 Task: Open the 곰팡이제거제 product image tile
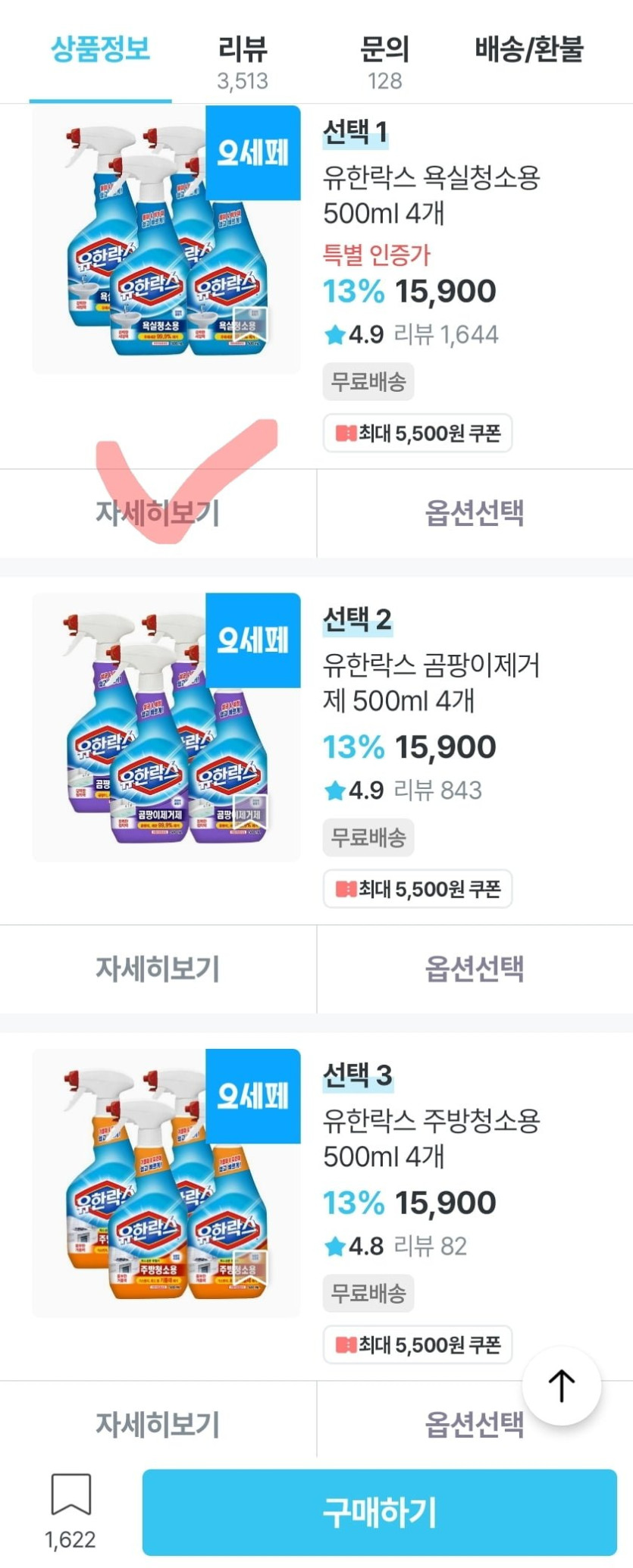coord(166,727)
